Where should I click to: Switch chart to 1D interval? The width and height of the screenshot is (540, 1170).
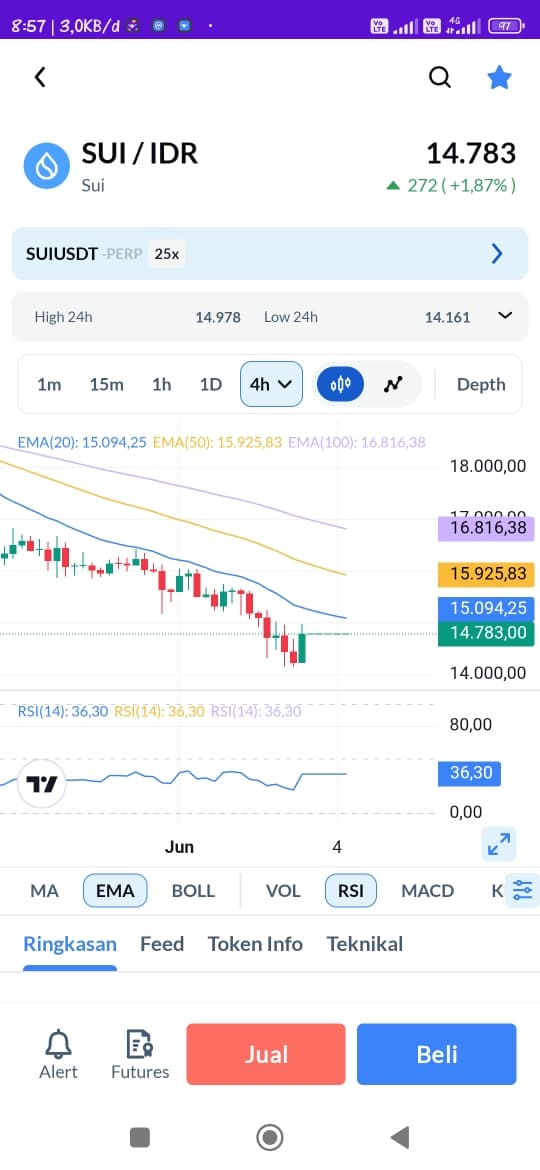(x=211, y=384)
